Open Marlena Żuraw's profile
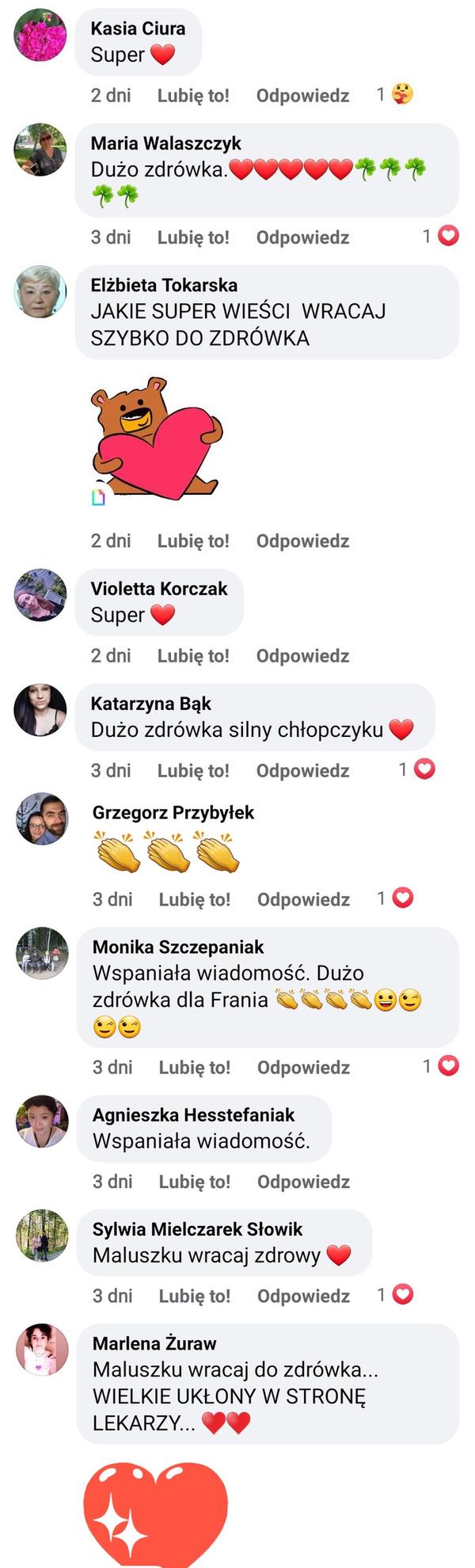This screenshot has width=475, height=1568. coord(154,1344)
